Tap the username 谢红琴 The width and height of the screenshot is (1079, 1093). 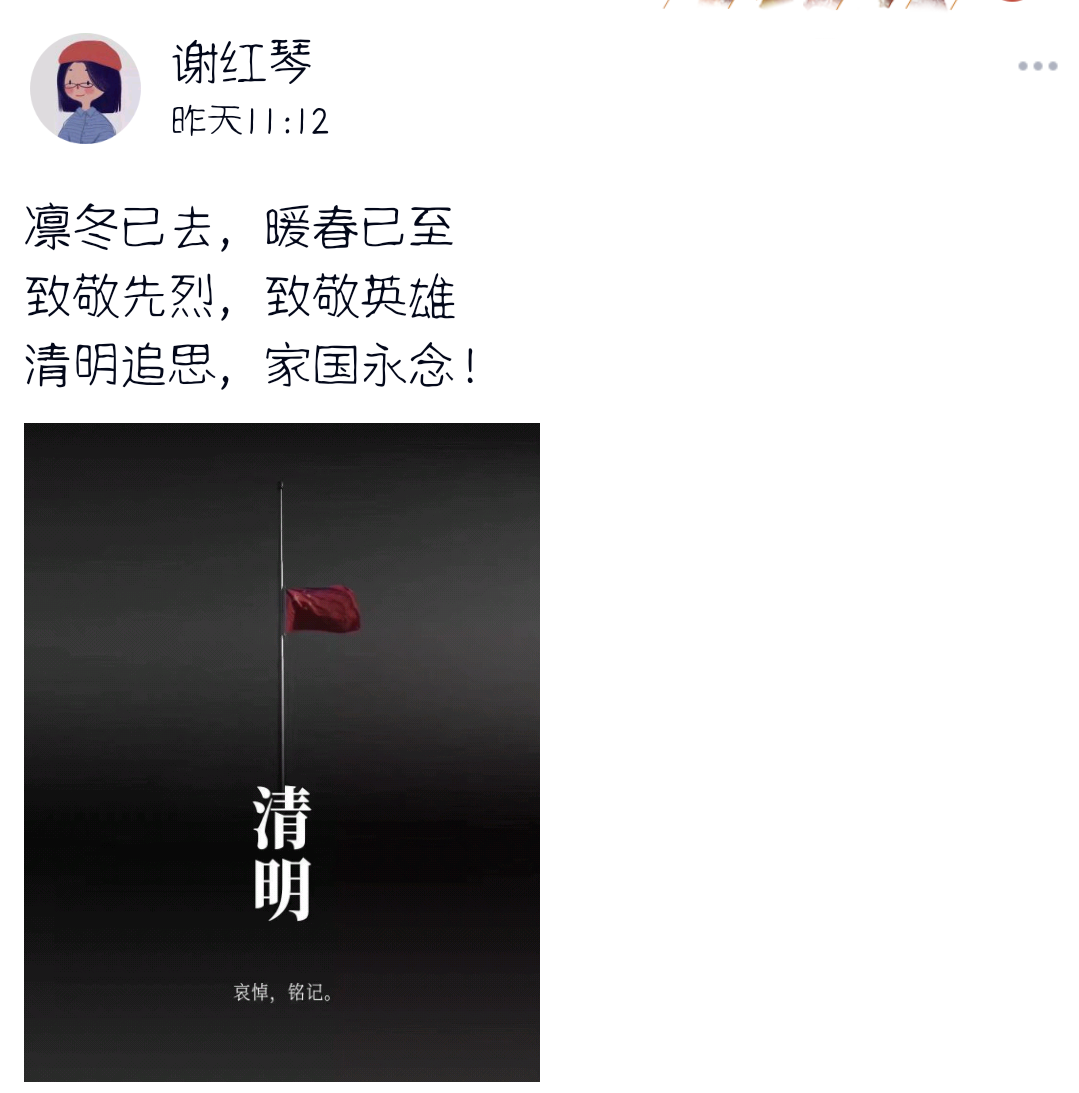coord(241,64)
